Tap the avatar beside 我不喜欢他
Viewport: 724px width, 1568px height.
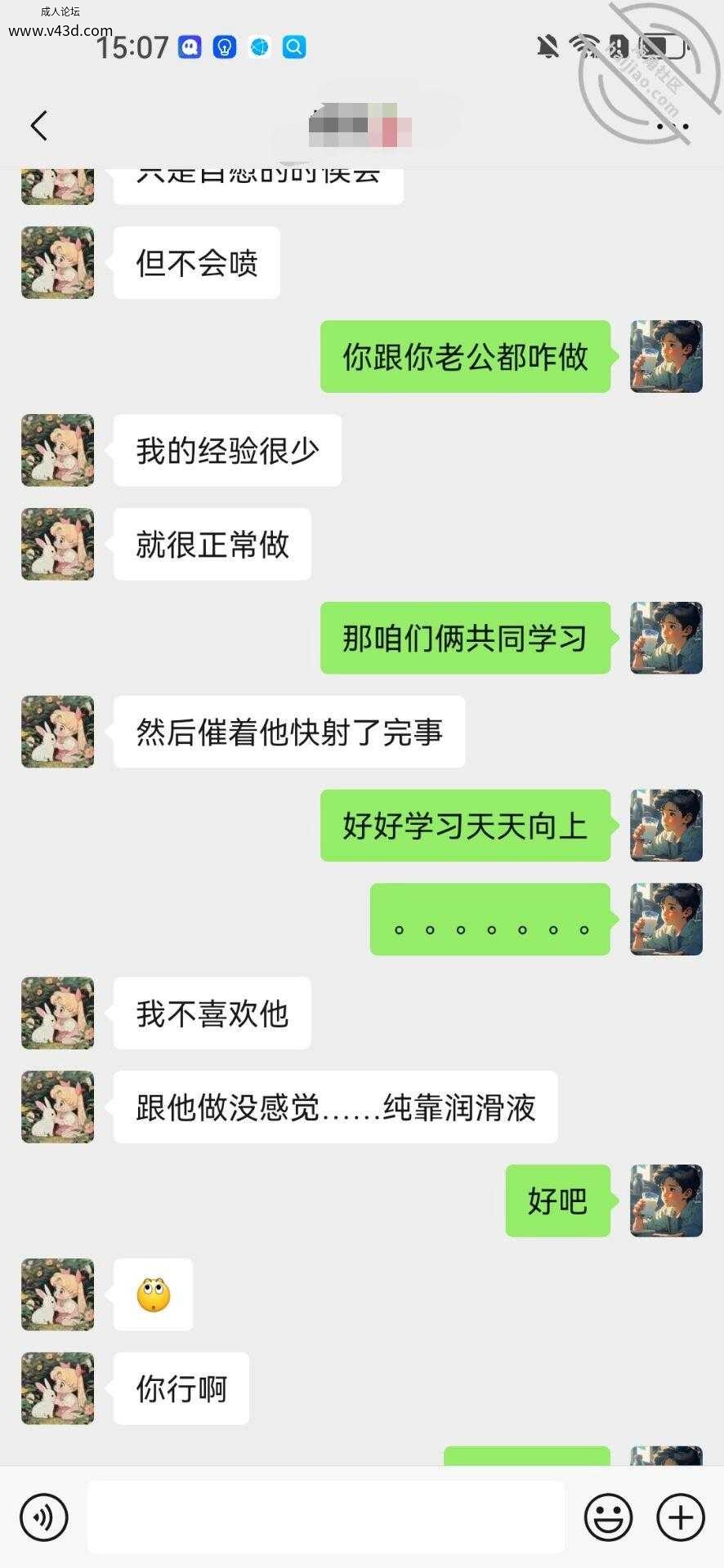point(57,1013)
